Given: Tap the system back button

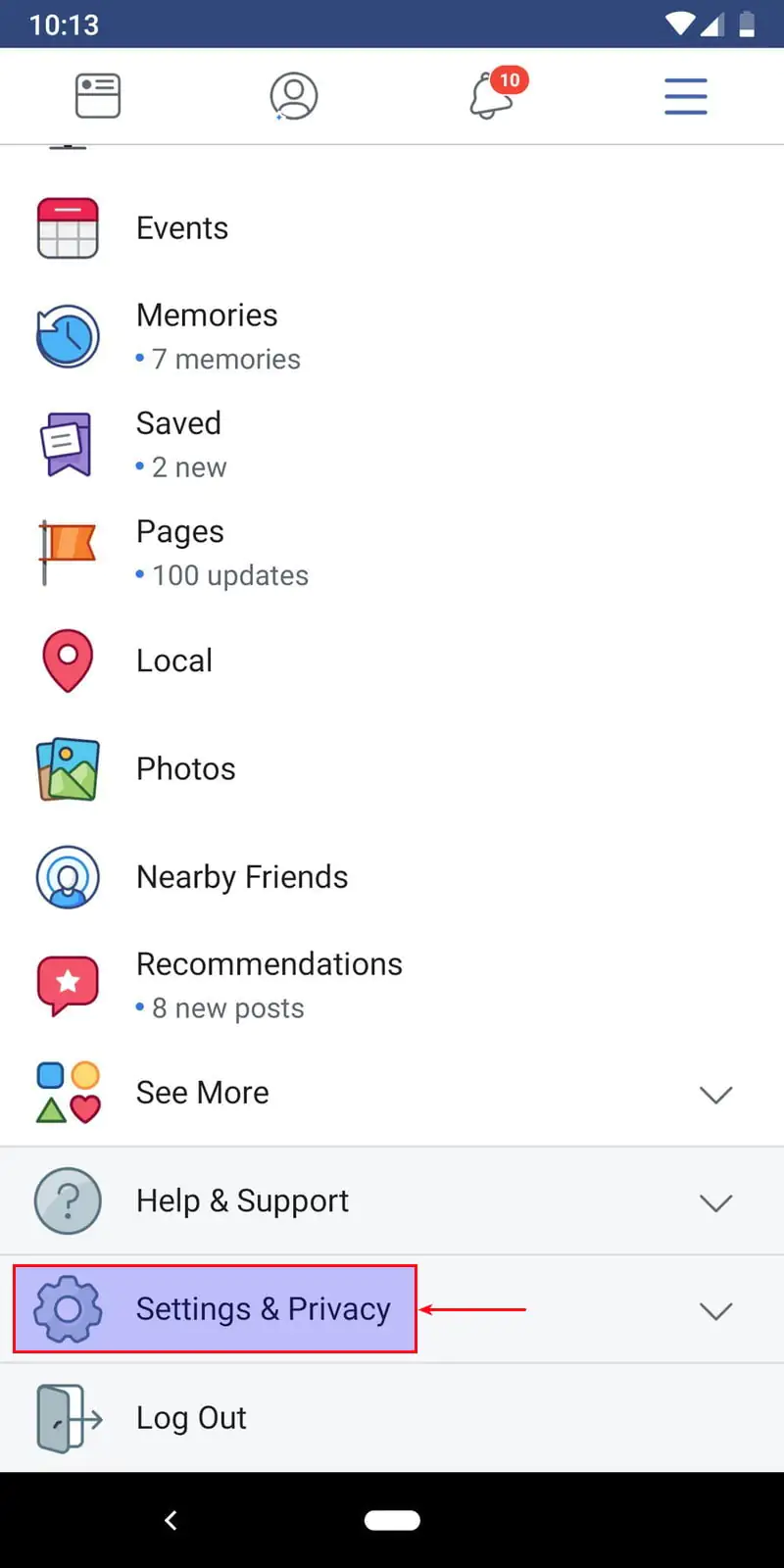Looking at the screenshot, I should coord(171,1520).
